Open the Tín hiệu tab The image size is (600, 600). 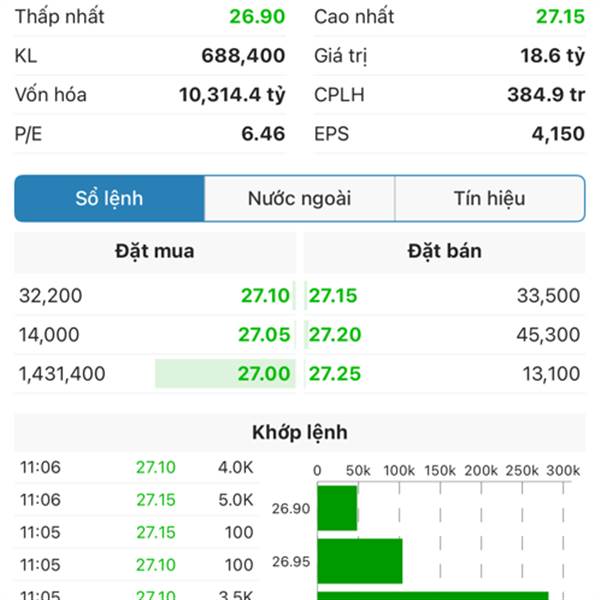489,198
